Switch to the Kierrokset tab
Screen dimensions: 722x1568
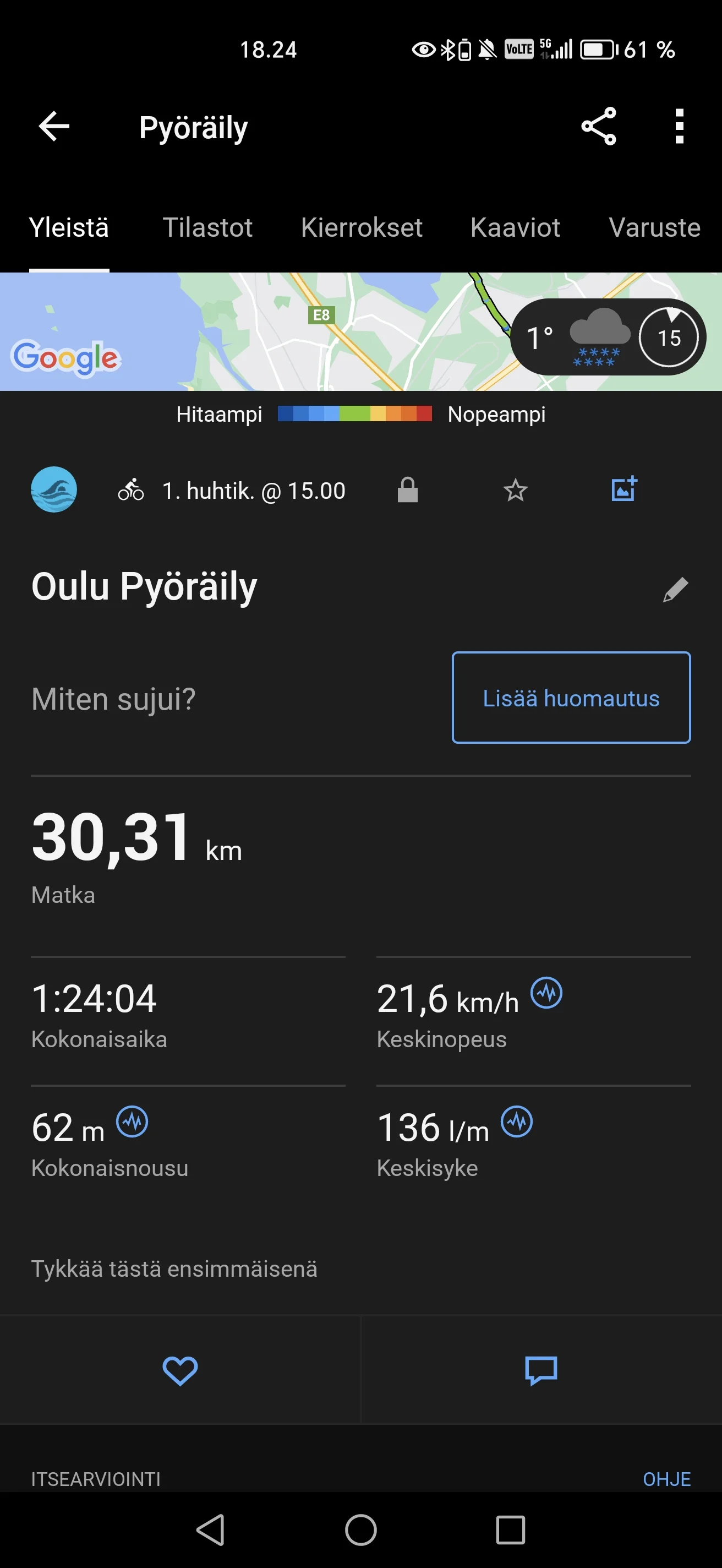tap(362, 227)
